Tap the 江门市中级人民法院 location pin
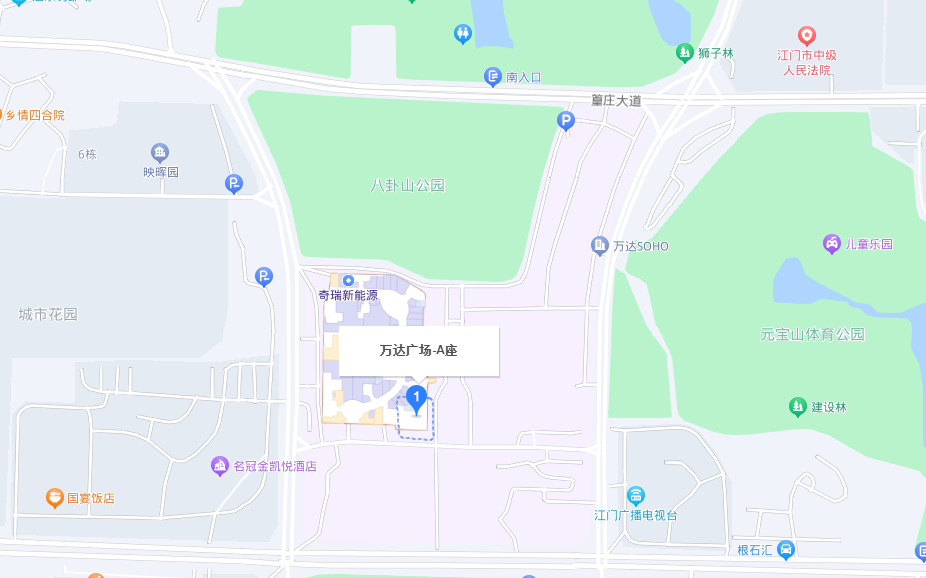 tap(806, 37)
